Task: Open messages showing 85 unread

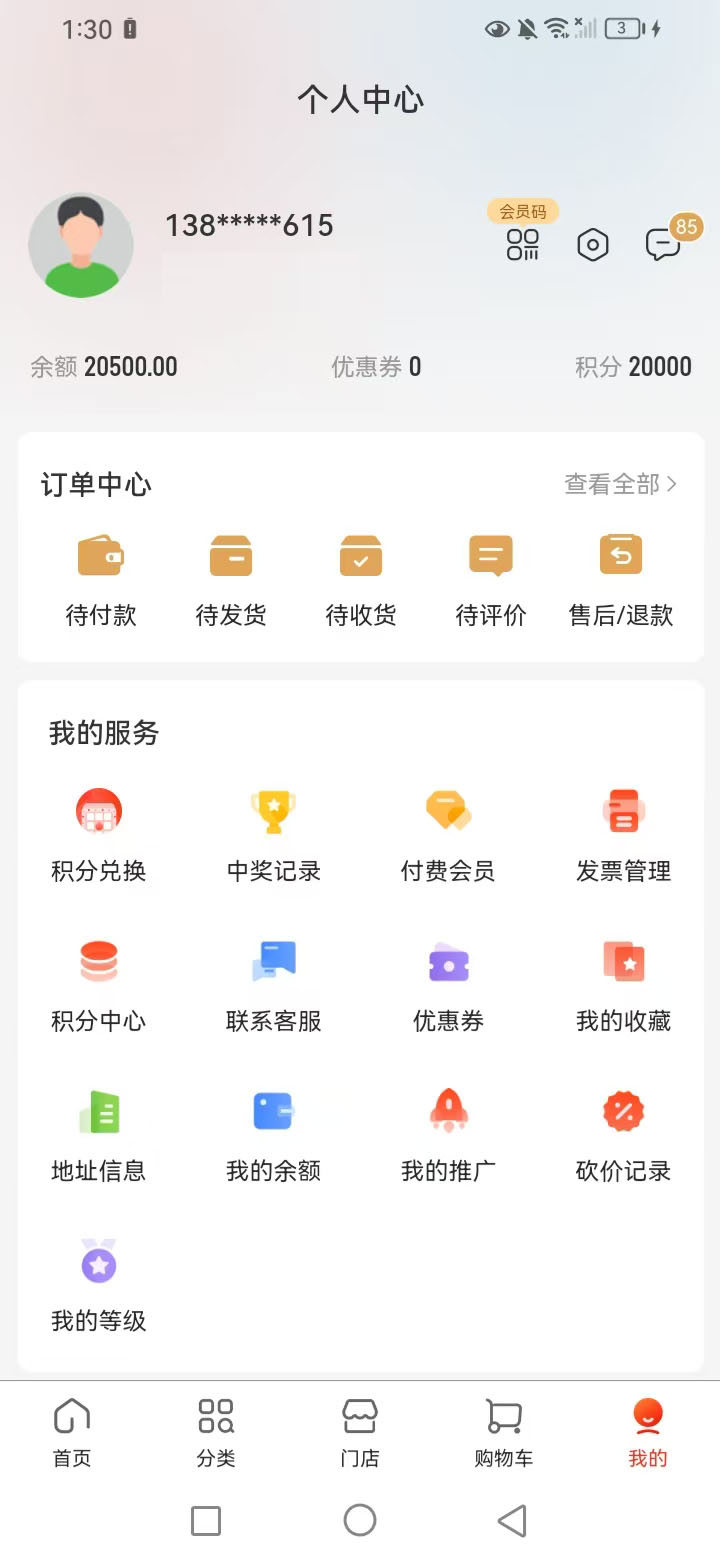Action: click(663, 245)
